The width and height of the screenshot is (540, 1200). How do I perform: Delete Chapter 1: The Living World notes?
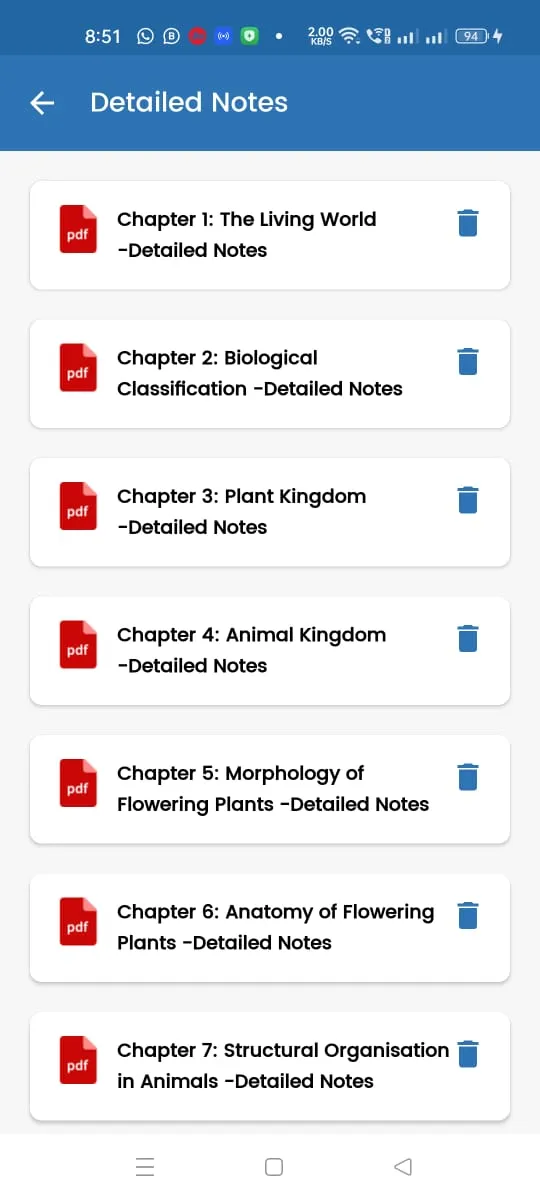tap(468, 223)
